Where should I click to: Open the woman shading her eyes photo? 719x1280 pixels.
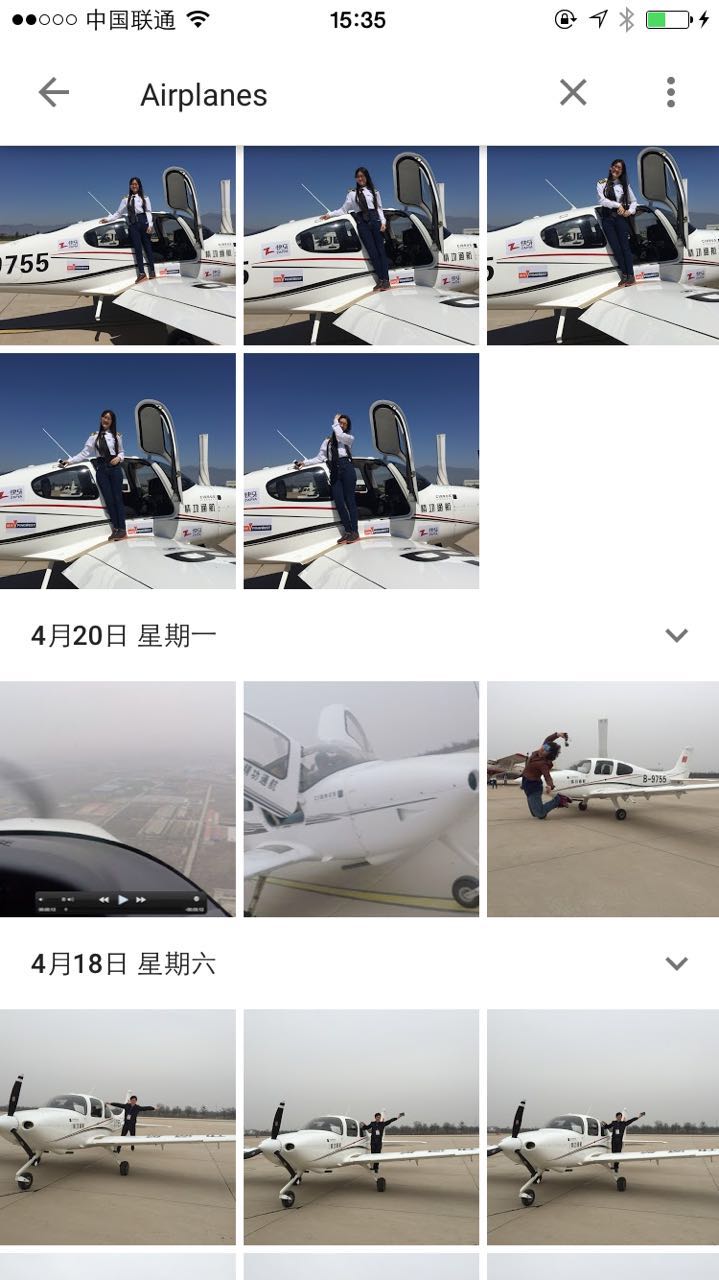click(361, 471)
